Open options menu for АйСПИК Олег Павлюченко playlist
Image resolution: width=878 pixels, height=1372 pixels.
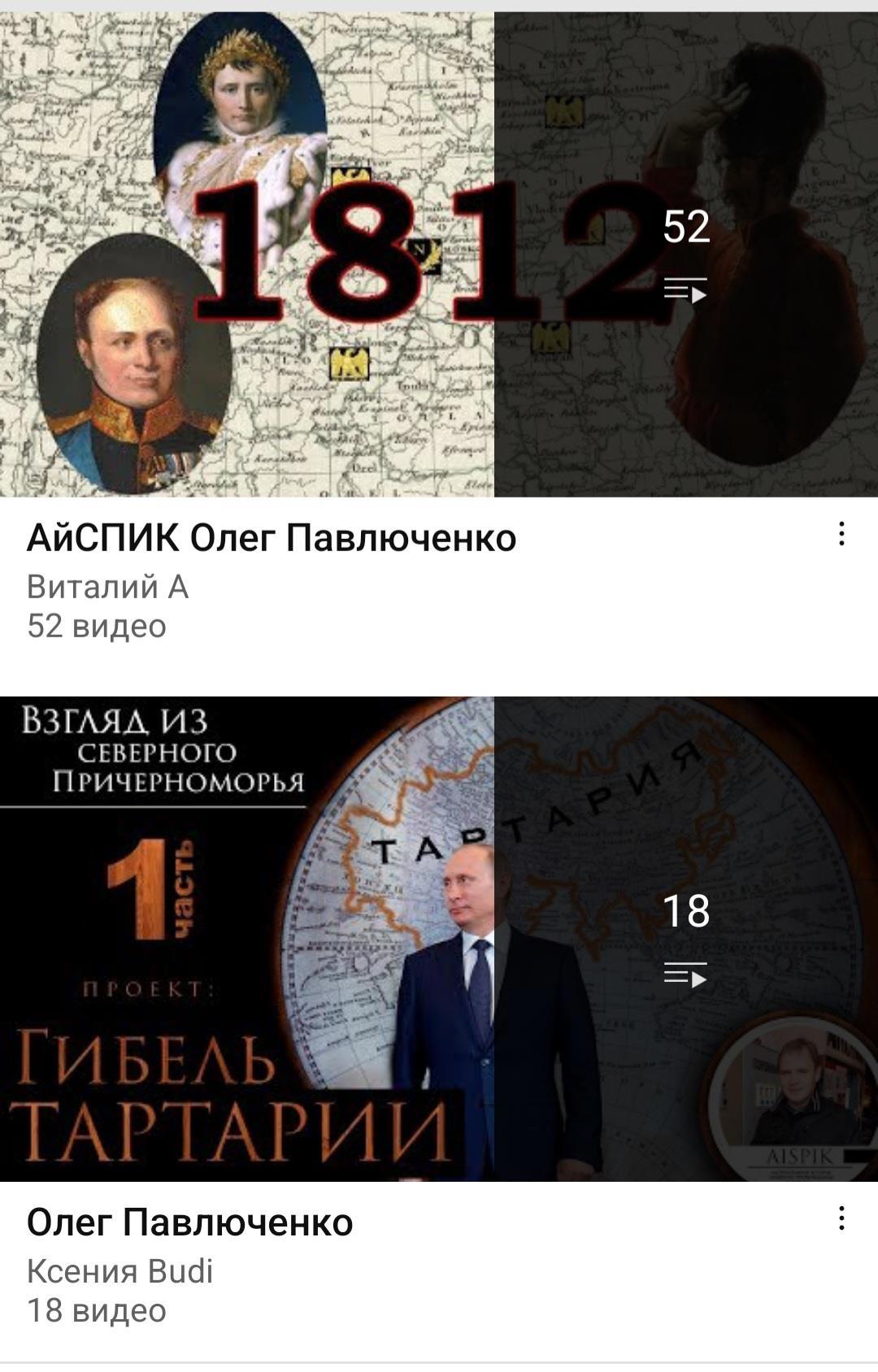point(841,534)
